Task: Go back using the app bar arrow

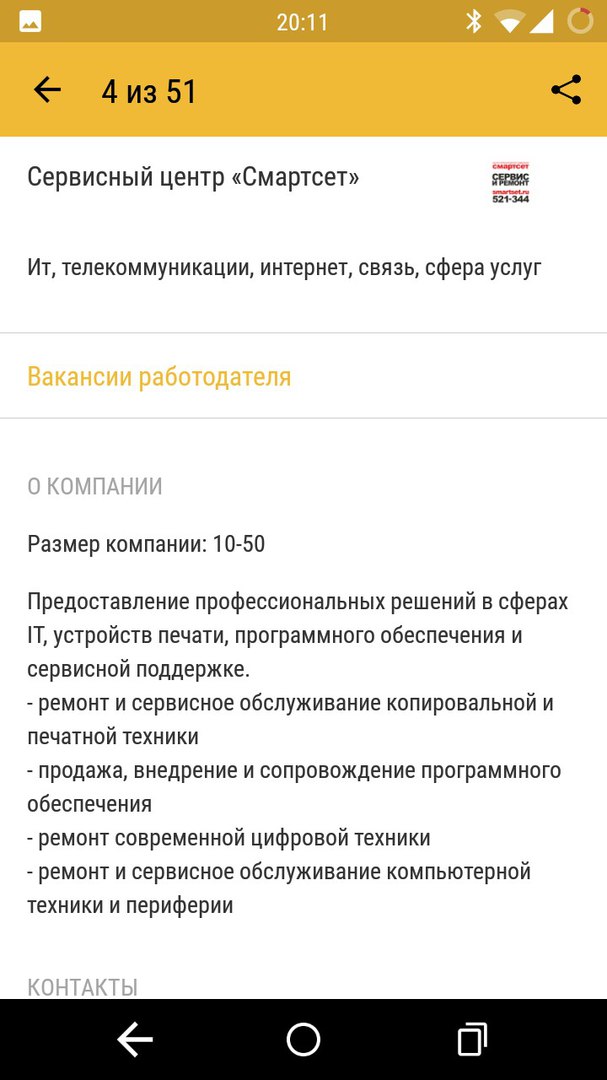Action: click(x=47, y=90)
